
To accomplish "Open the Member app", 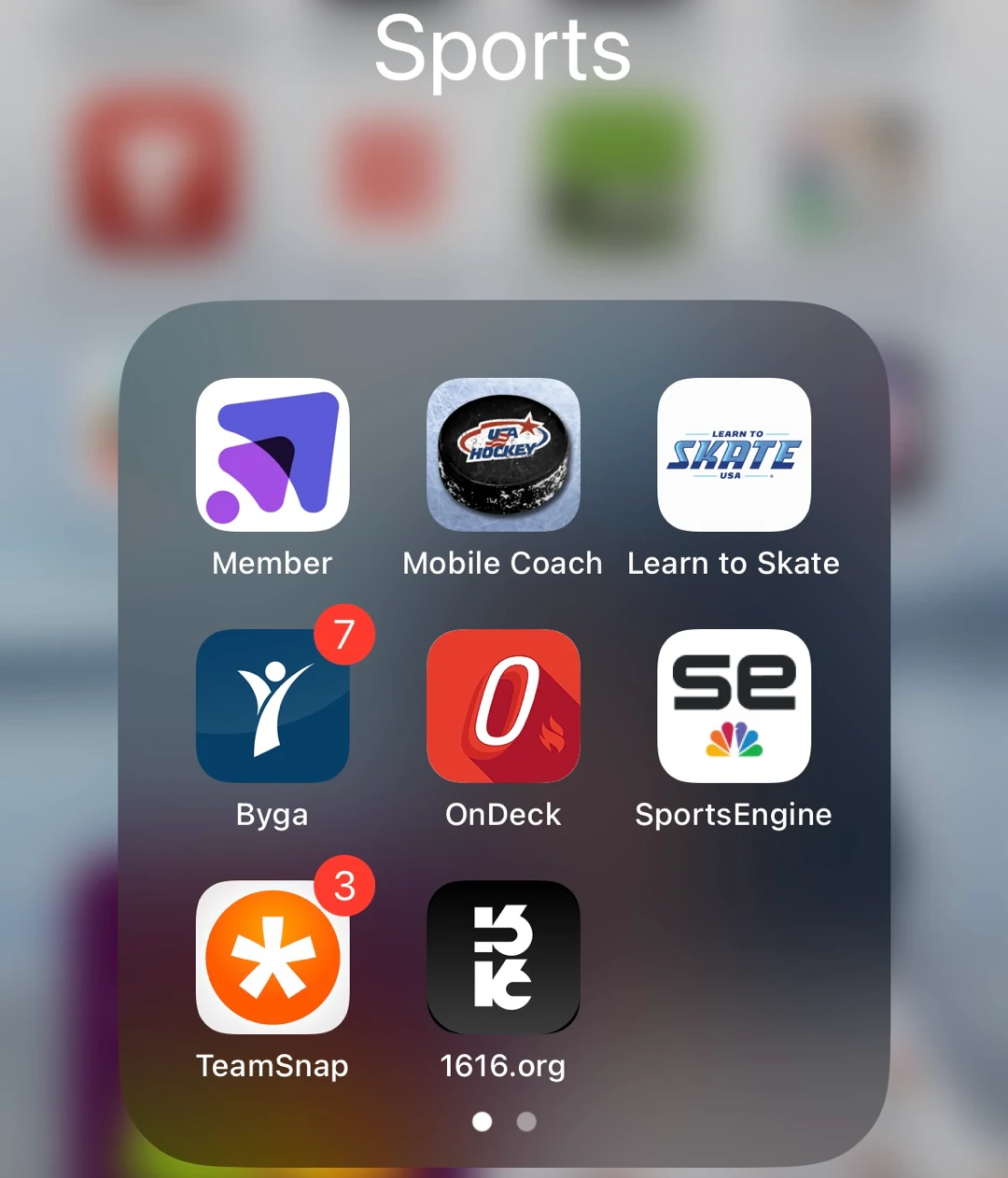I will click(x=273, y=455).
